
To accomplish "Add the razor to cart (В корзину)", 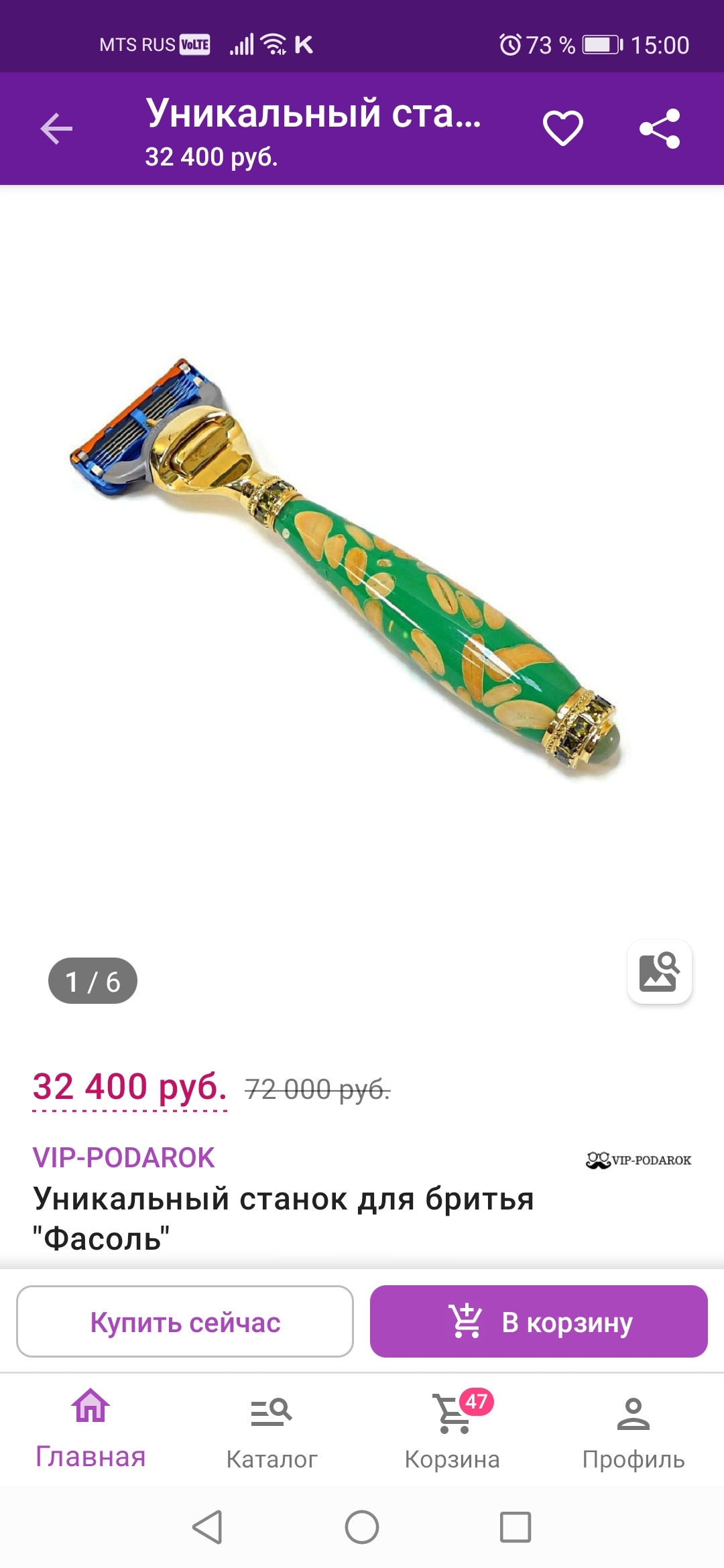I will point(539,1321).
